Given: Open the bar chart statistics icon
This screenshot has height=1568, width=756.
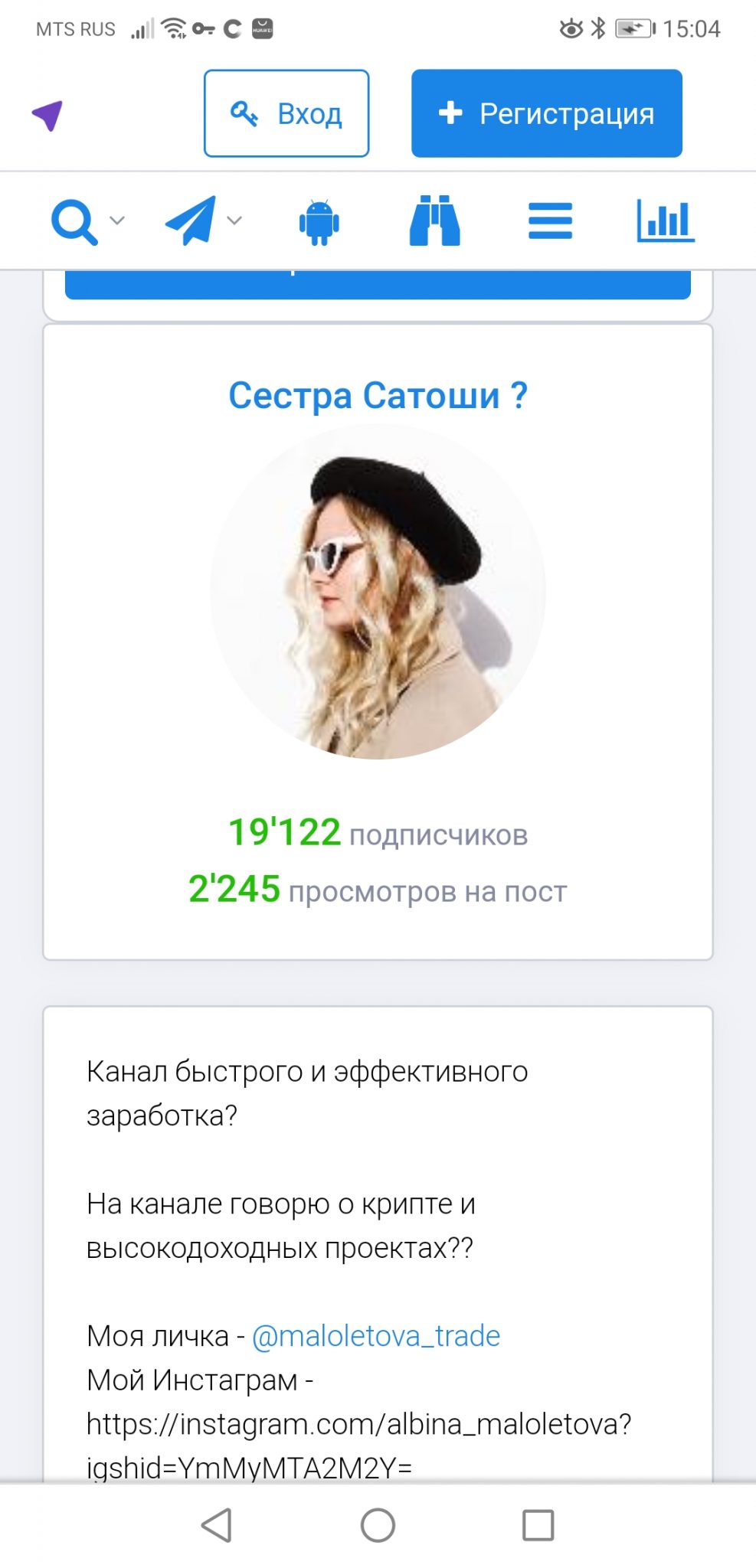Looking at the screenshot, I should tap(666, 220).
